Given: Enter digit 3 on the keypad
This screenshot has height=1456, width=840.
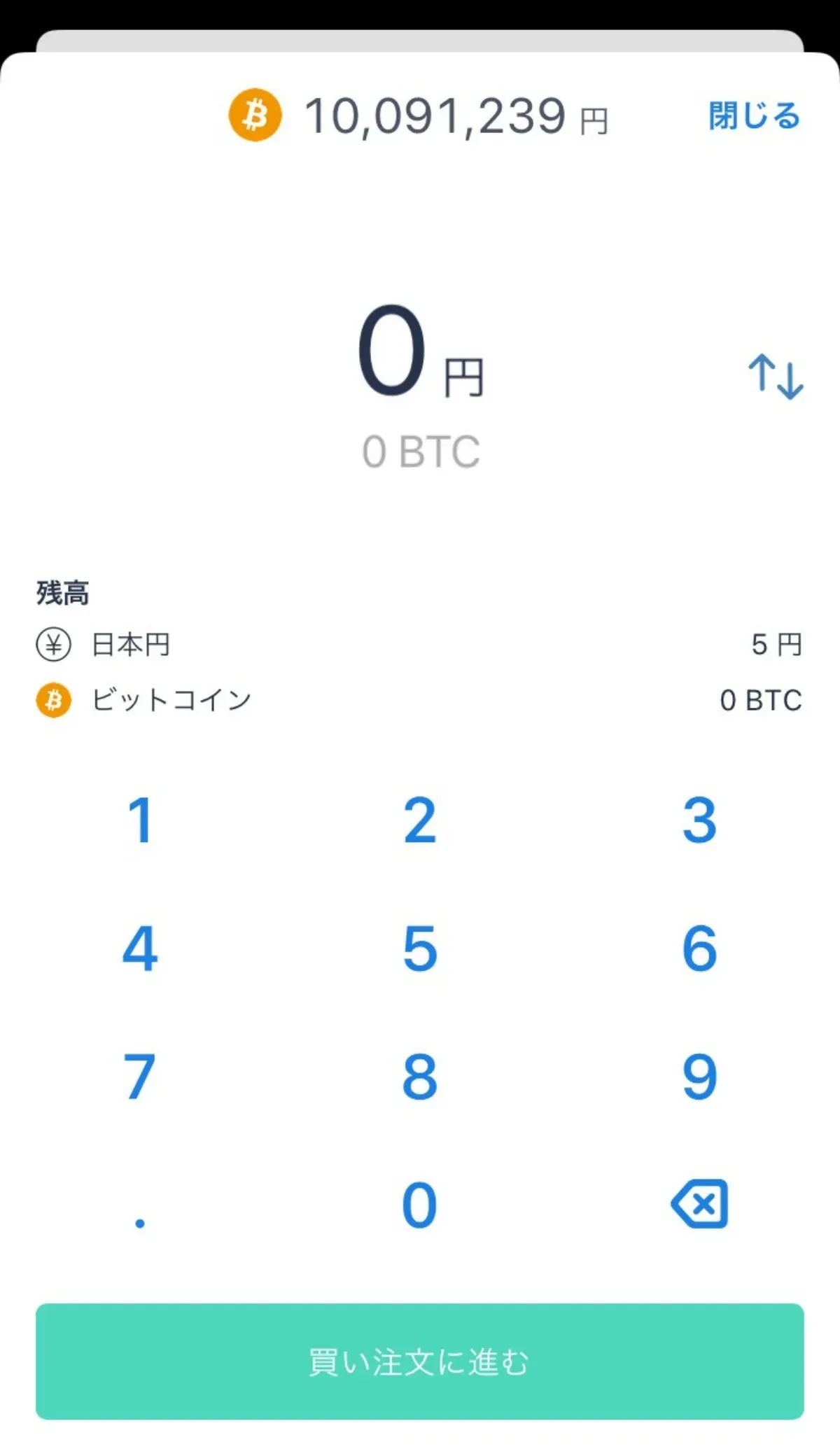Looking at the screenshot, I should pyautogui.click(x=699, y=820).
